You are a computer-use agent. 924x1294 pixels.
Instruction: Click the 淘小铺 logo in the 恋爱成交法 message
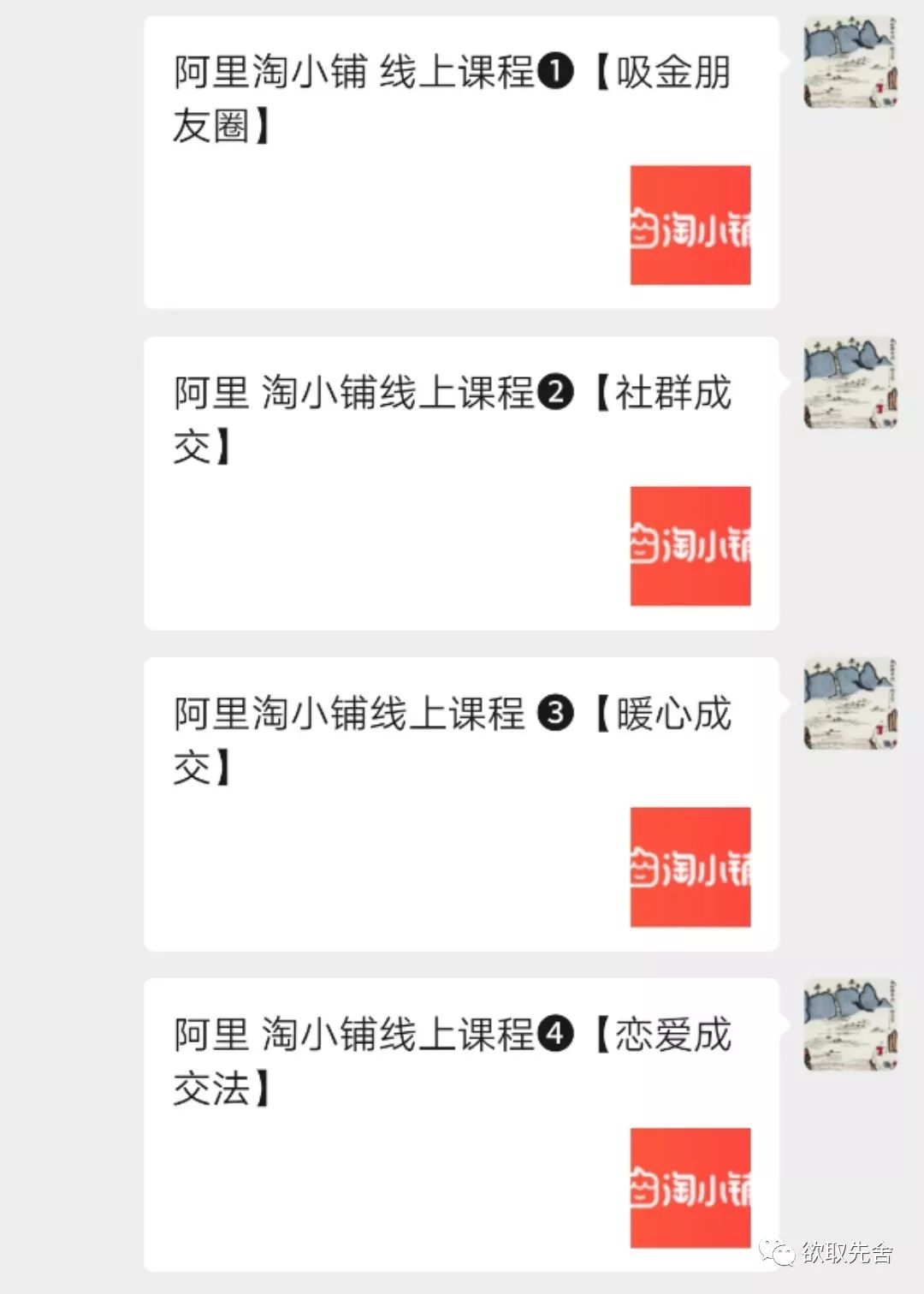coord(693,1185)
